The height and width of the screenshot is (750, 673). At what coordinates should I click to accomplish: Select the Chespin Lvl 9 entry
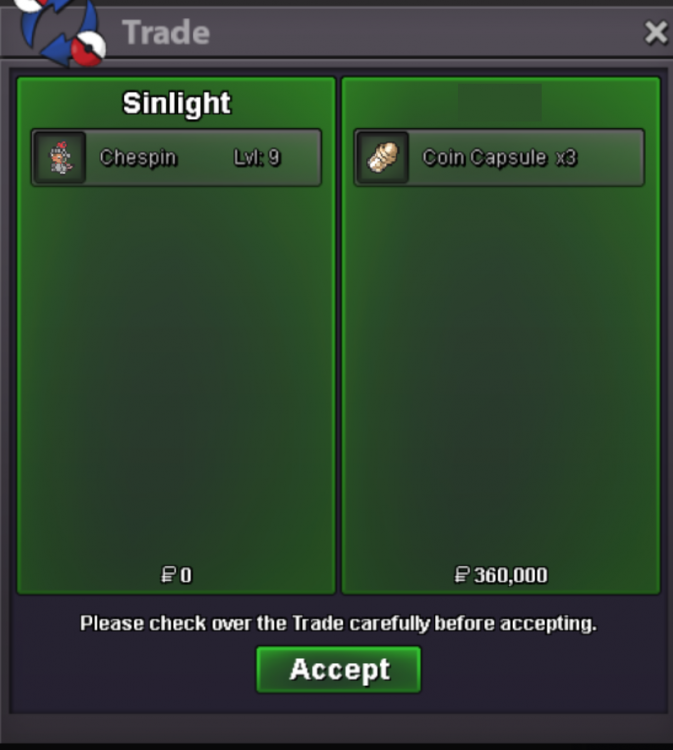(176, 157)
